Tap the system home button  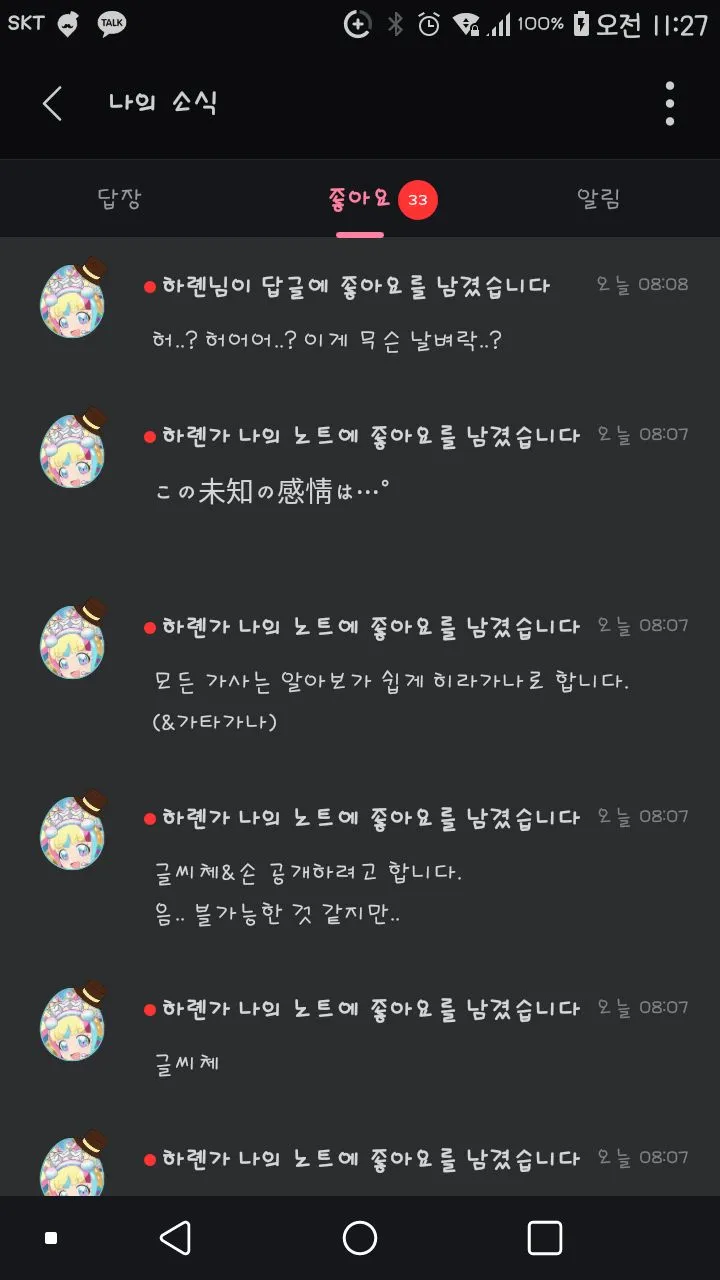pos(360,1238)
